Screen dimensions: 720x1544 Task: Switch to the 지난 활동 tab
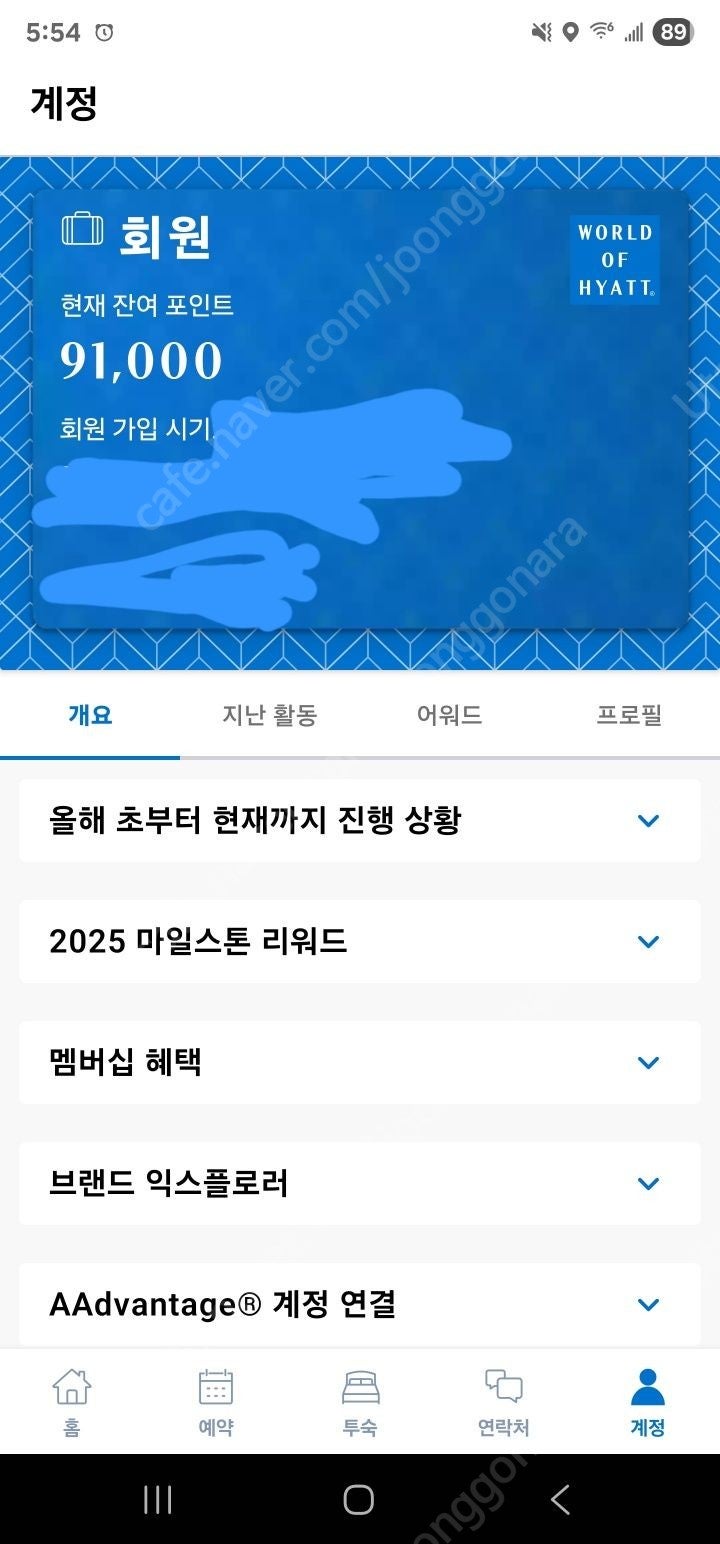[x=269, y=715]
